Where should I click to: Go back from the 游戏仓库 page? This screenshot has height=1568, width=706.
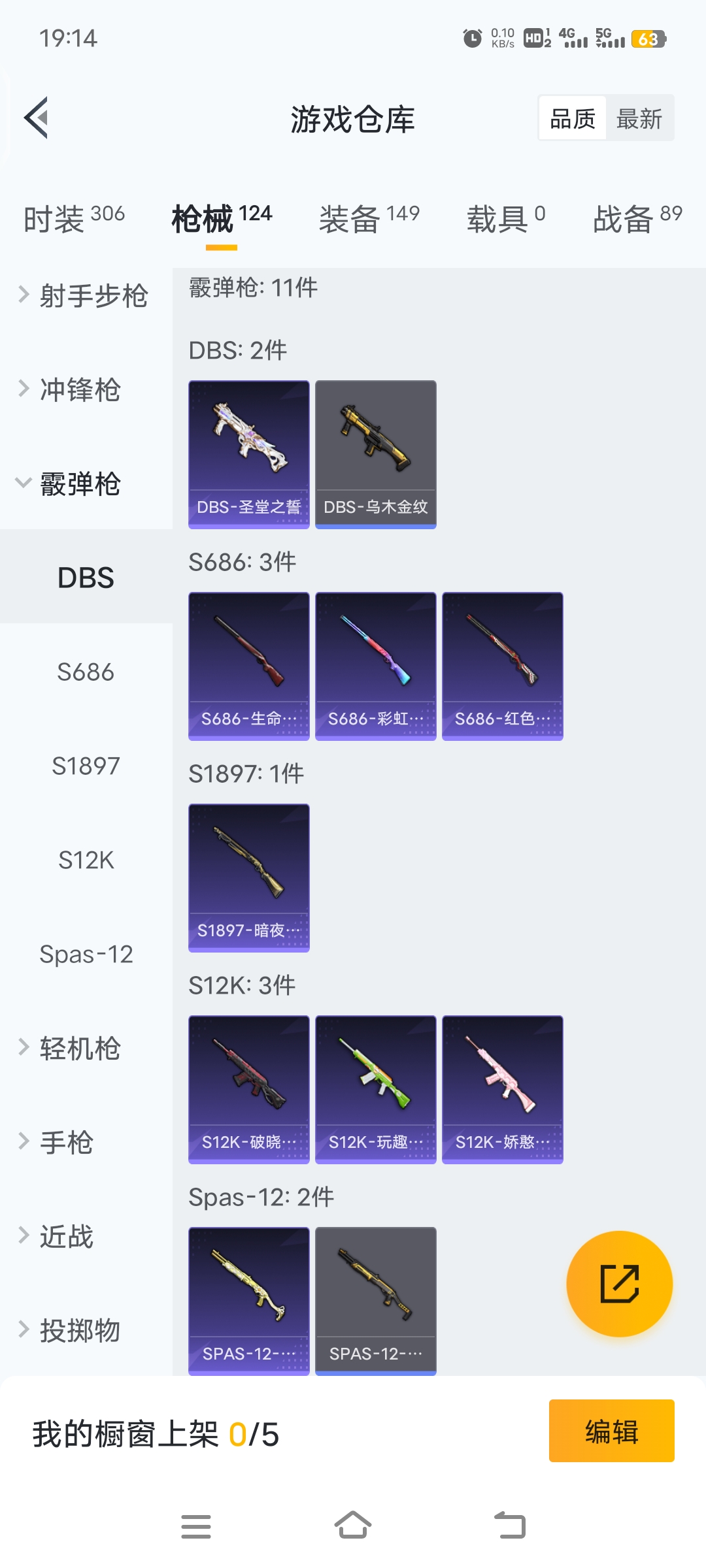click(x=37, y=118)
